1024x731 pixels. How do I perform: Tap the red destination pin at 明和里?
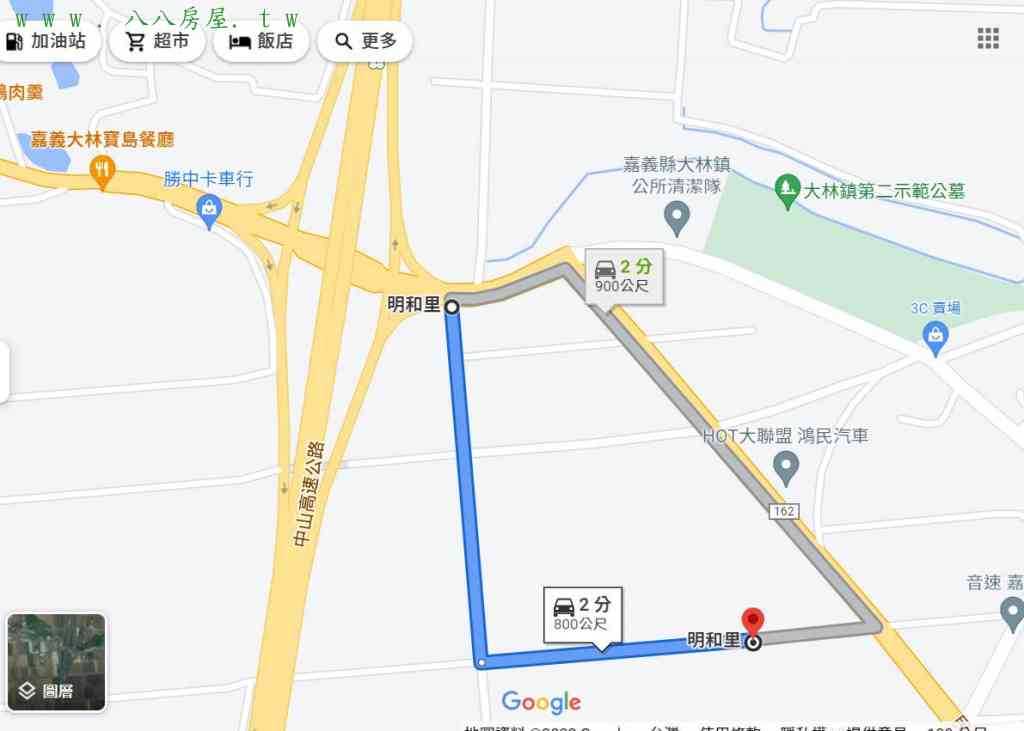click(x=752, y=623)
